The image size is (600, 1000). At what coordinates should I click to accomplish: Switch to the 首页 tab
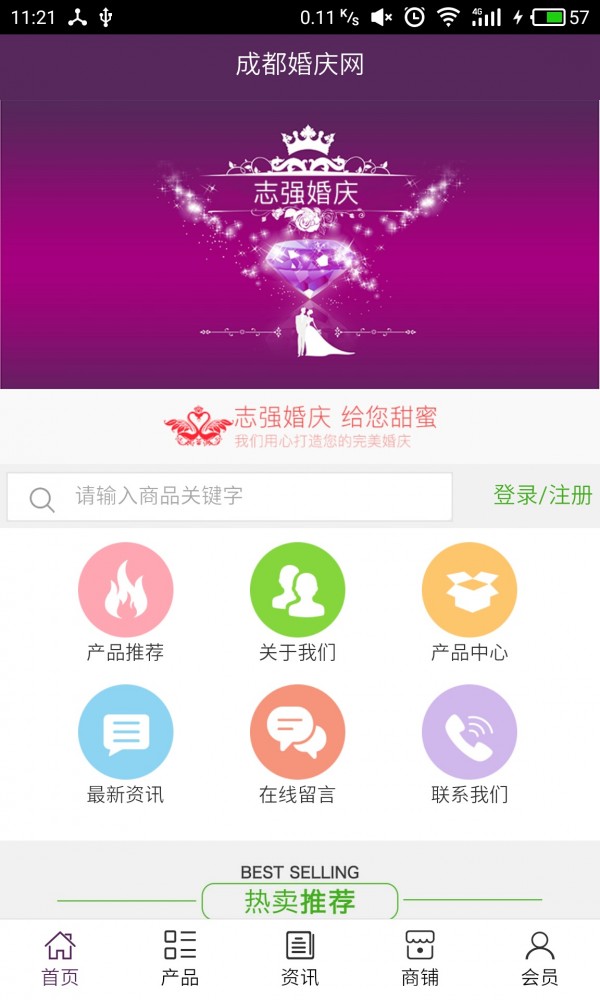tap(60, 959)
